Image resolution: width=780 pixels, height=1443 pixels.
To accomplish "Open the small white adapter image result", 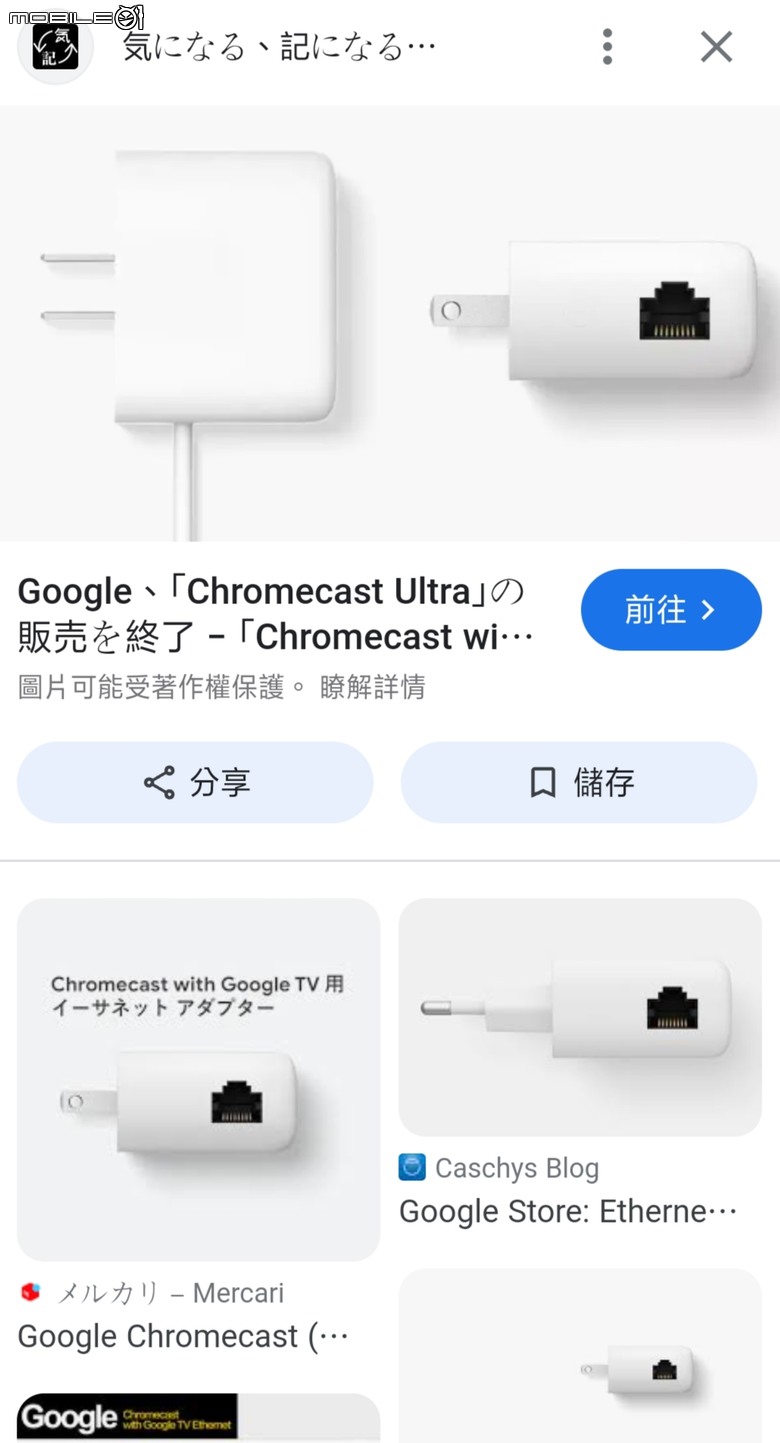I will pos(580,1355).
